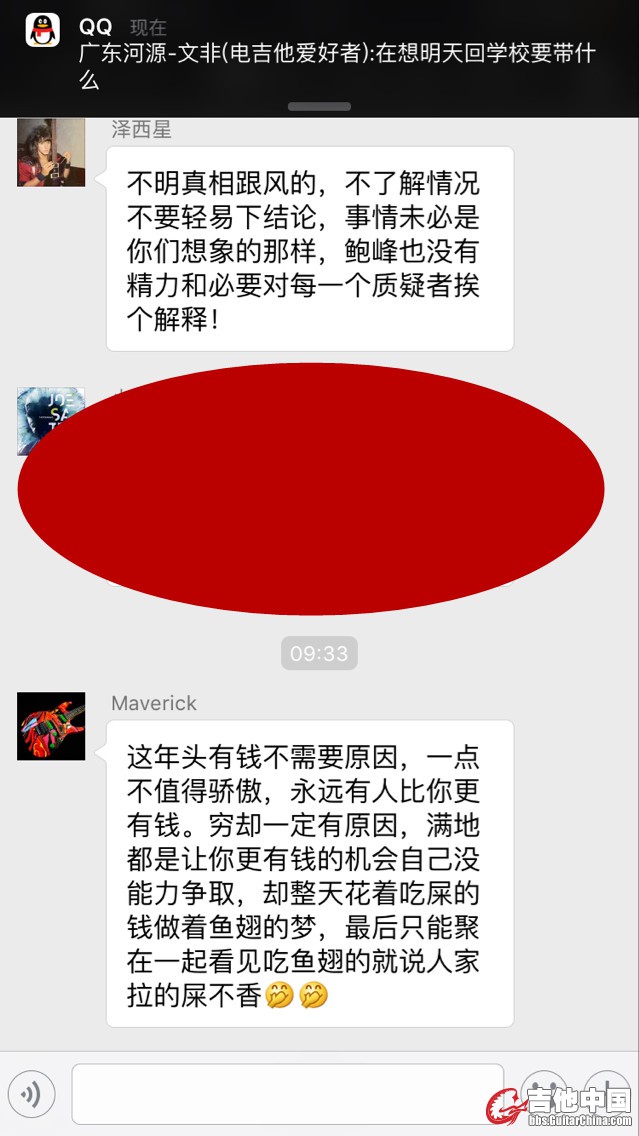Open the emoji picker

[x=543, y=1090]
